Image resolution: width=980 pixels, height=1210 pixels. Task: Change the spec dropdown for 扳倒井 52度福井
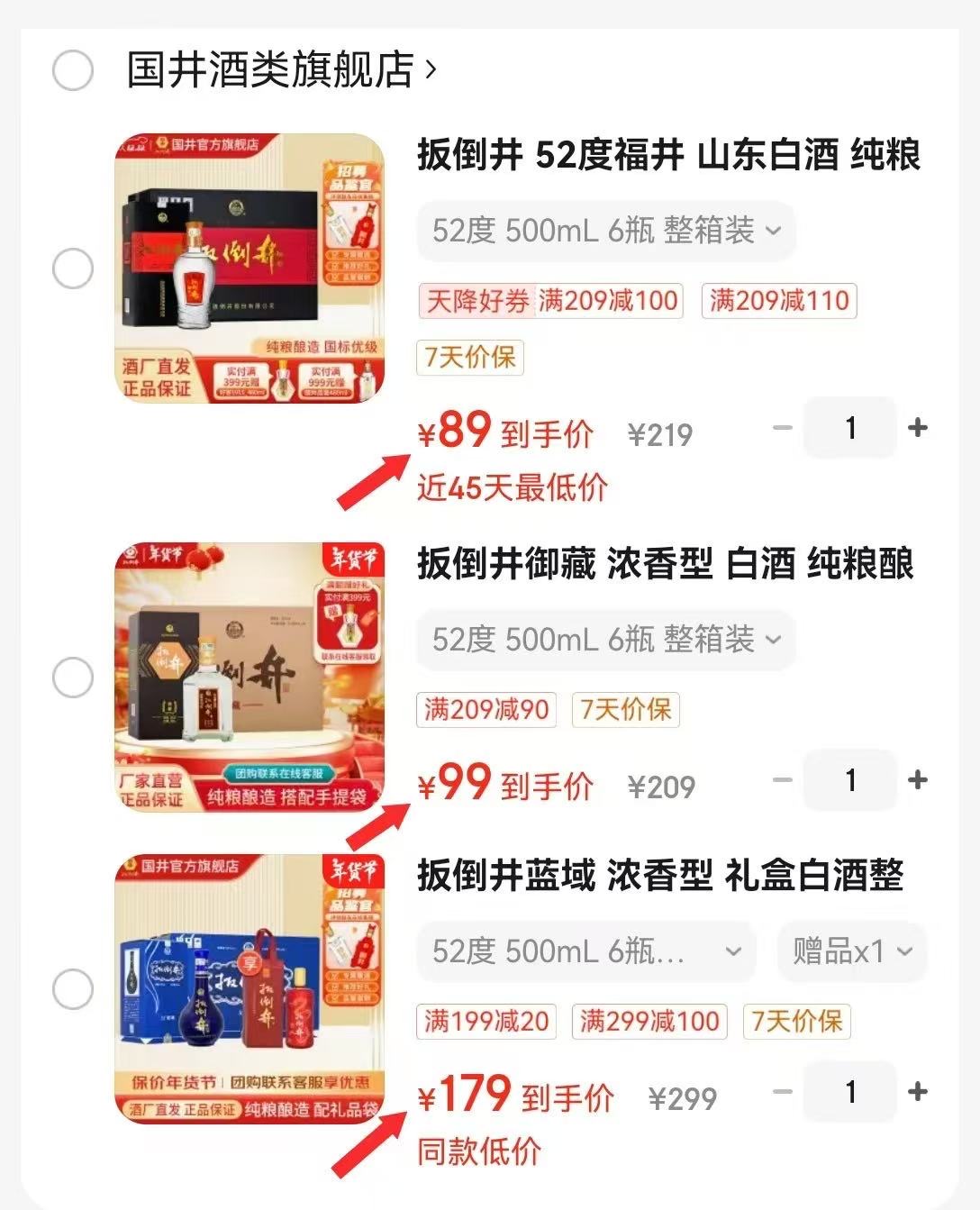point(605,231)
